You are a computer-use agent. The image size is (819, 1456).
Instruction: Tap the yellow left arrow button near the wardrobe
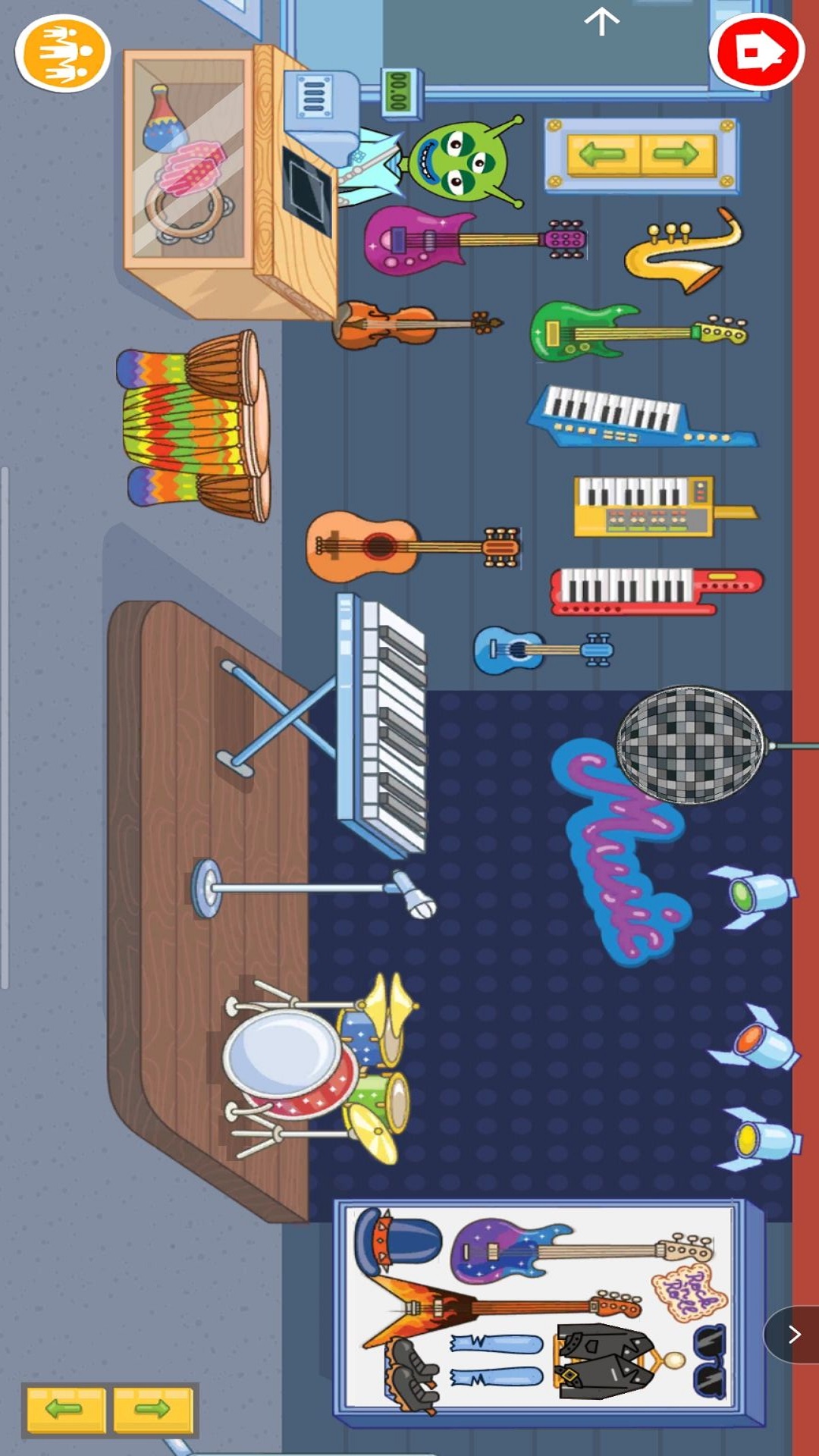(65, 1409)
